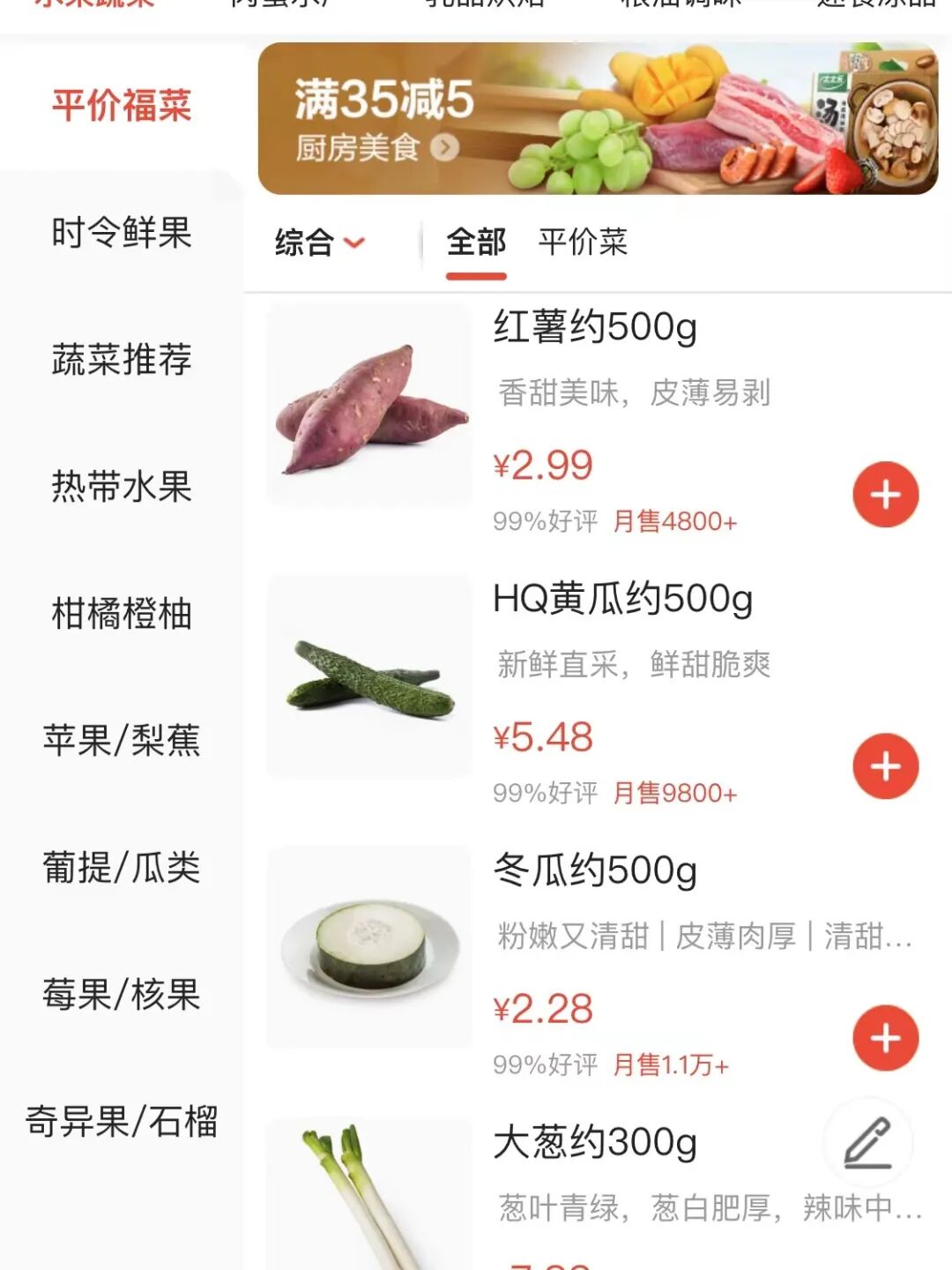Expand the 综合 sort dropdown

(x=319, y=243)
